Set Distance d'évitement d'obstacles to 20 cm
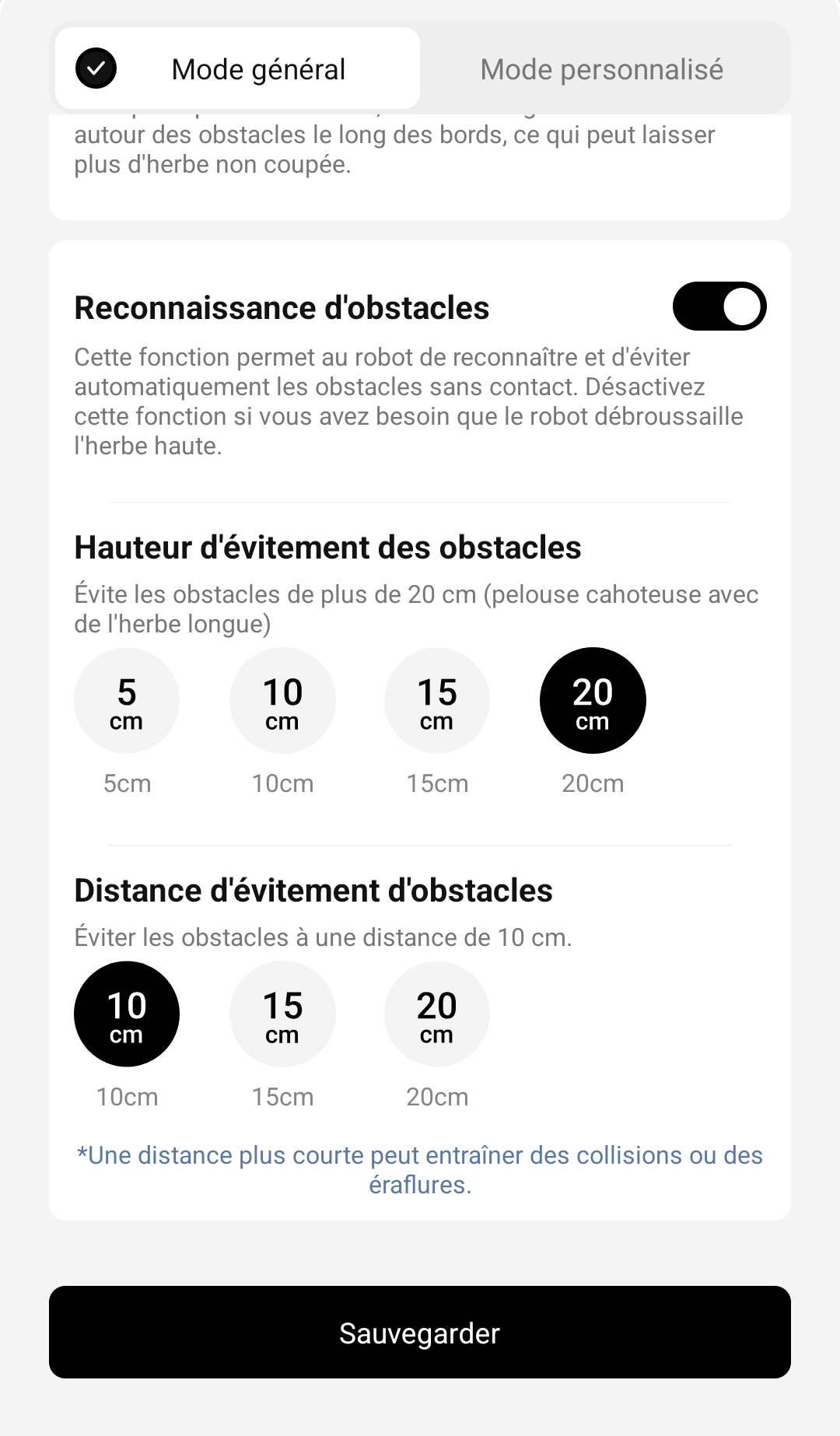840x1436 pixels. point(437,1014)
